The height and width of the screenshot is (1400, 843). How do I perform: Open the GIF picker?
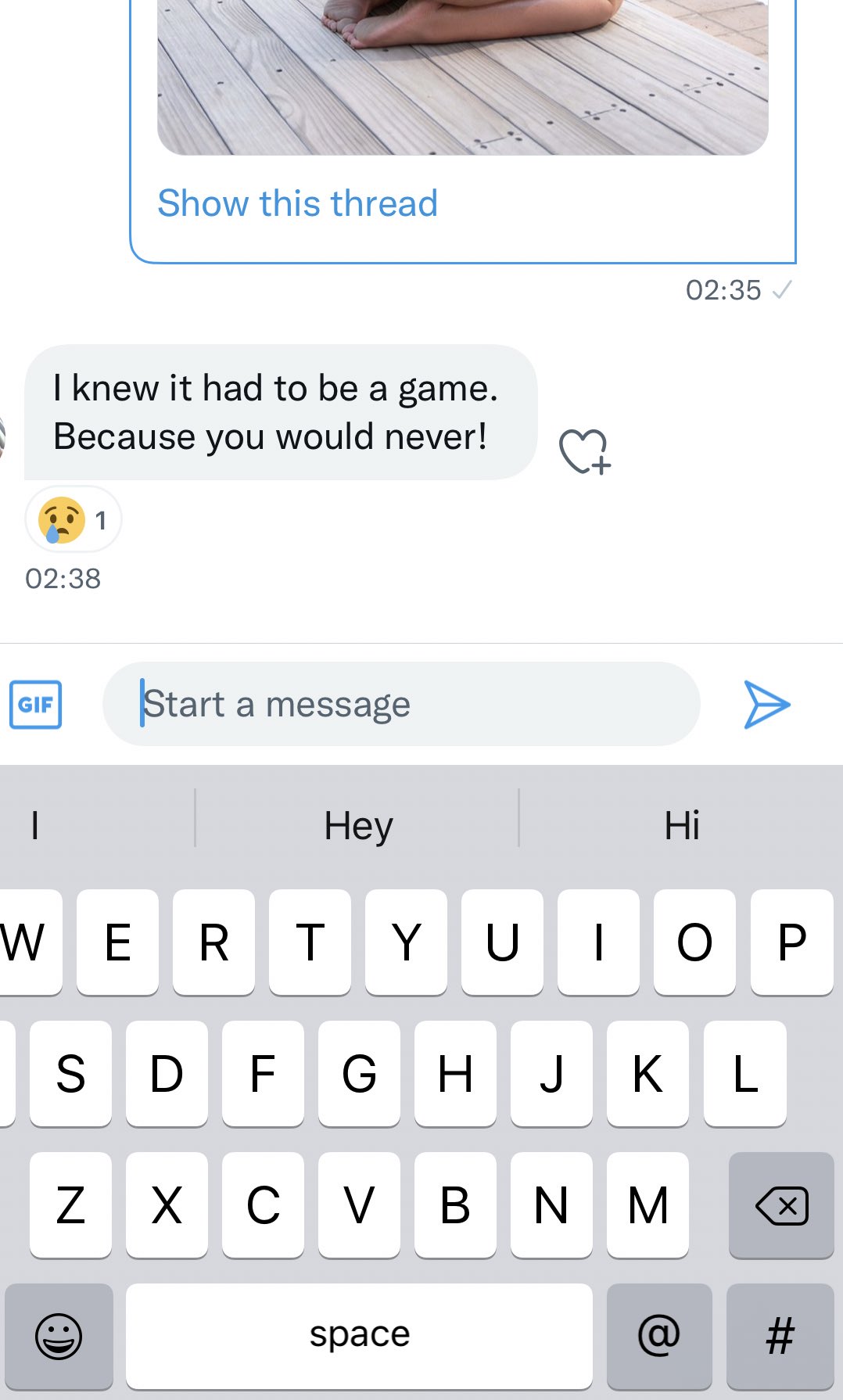tap(35, 705)
